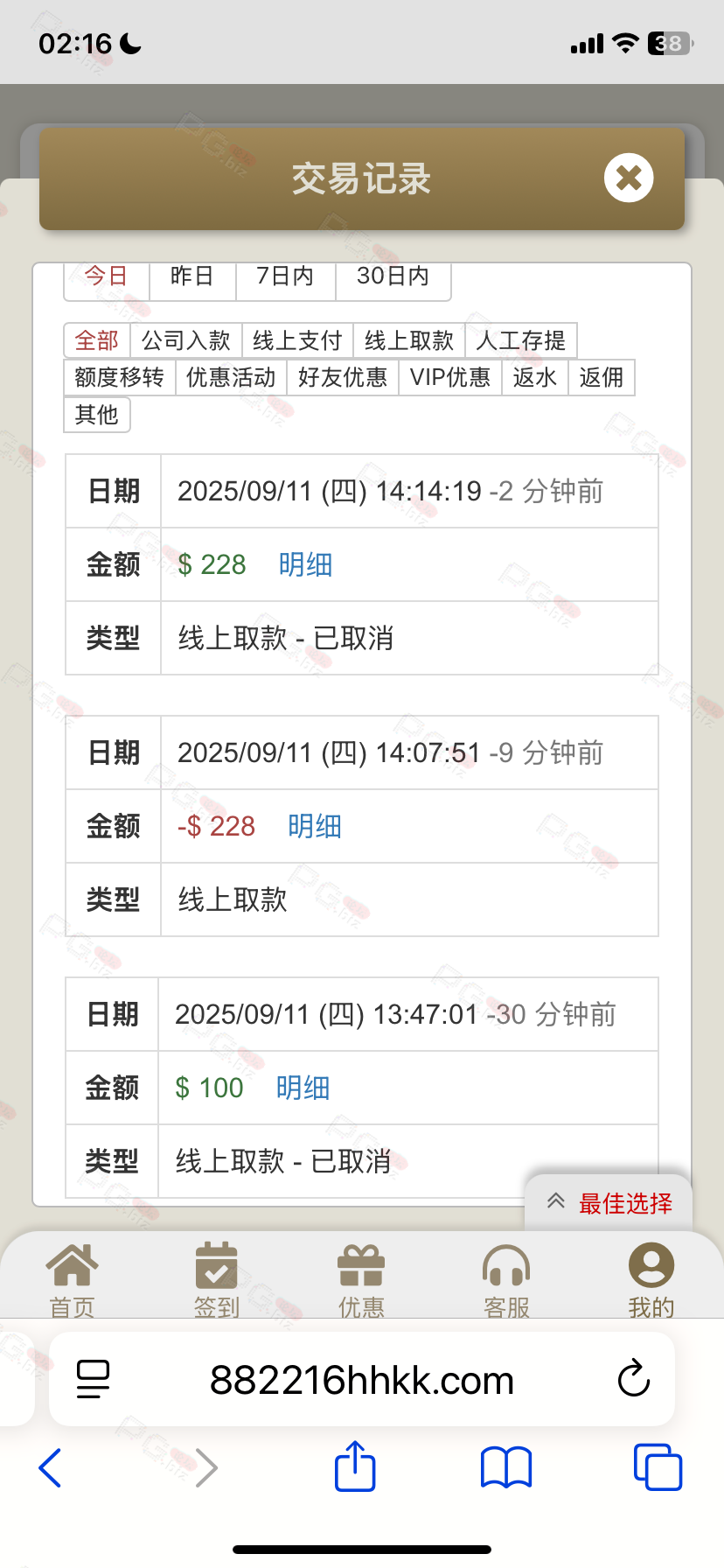Show 额度移转 records
The width and height of the screenshot is (724, 1568).
120,377
